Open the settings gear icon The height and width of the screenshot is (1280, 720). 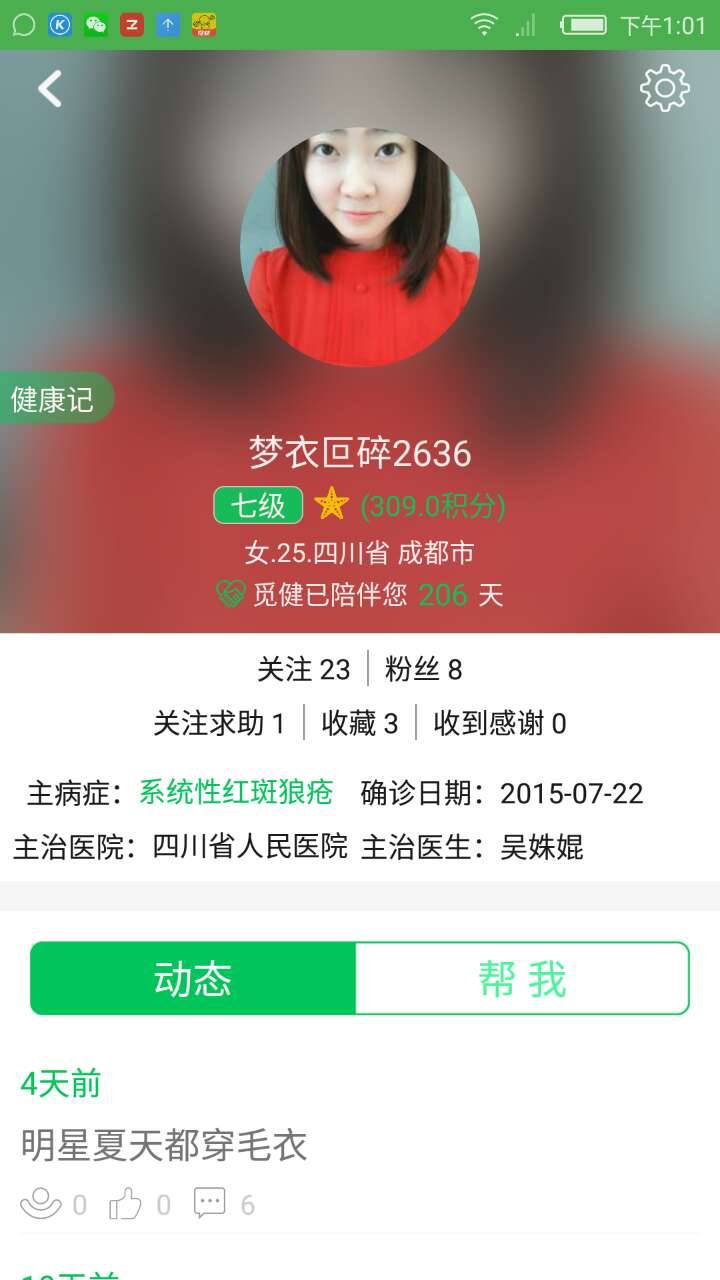[x=664, y=89]
